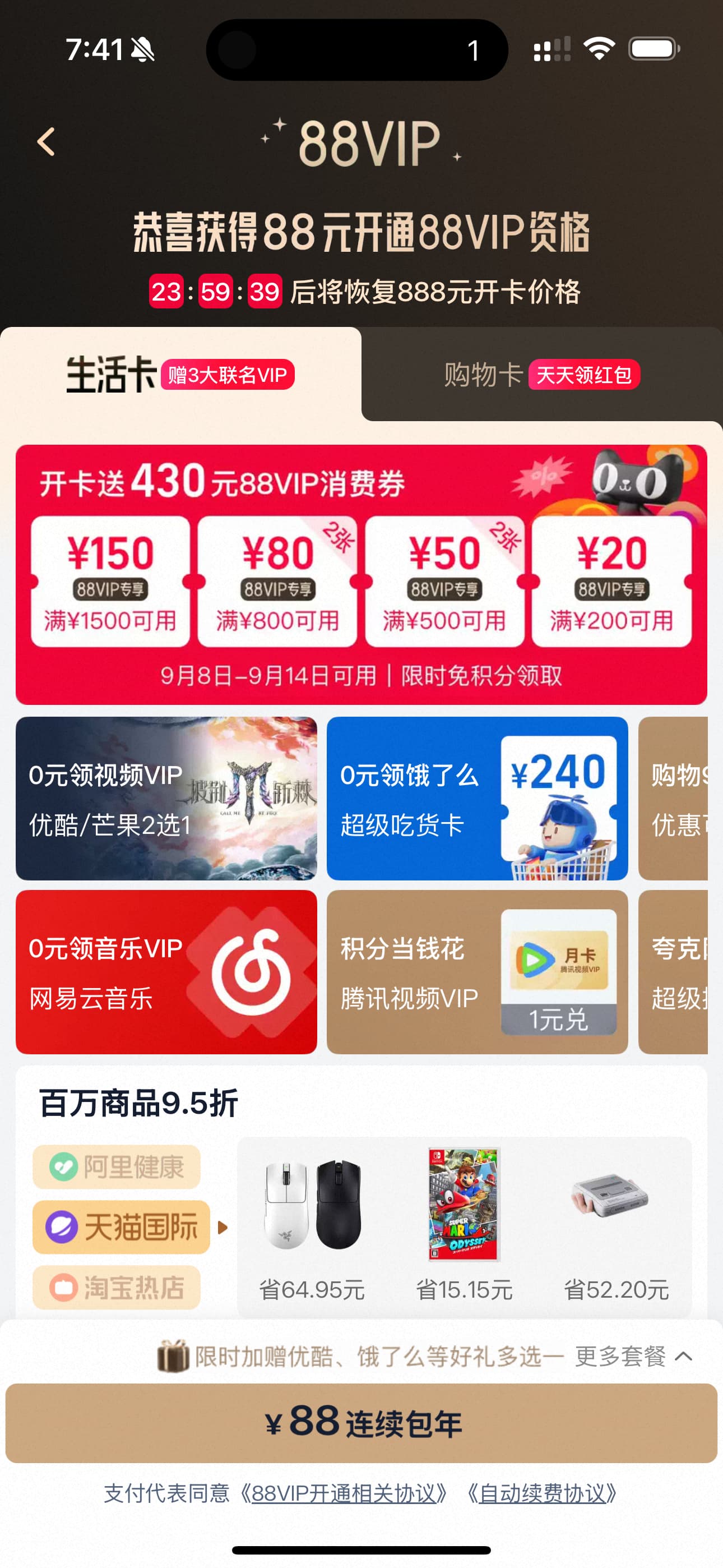Switch to the 购物卡 tab
Image resolution: width=723 pixels, height=1568 pixels.
[541, 375]
